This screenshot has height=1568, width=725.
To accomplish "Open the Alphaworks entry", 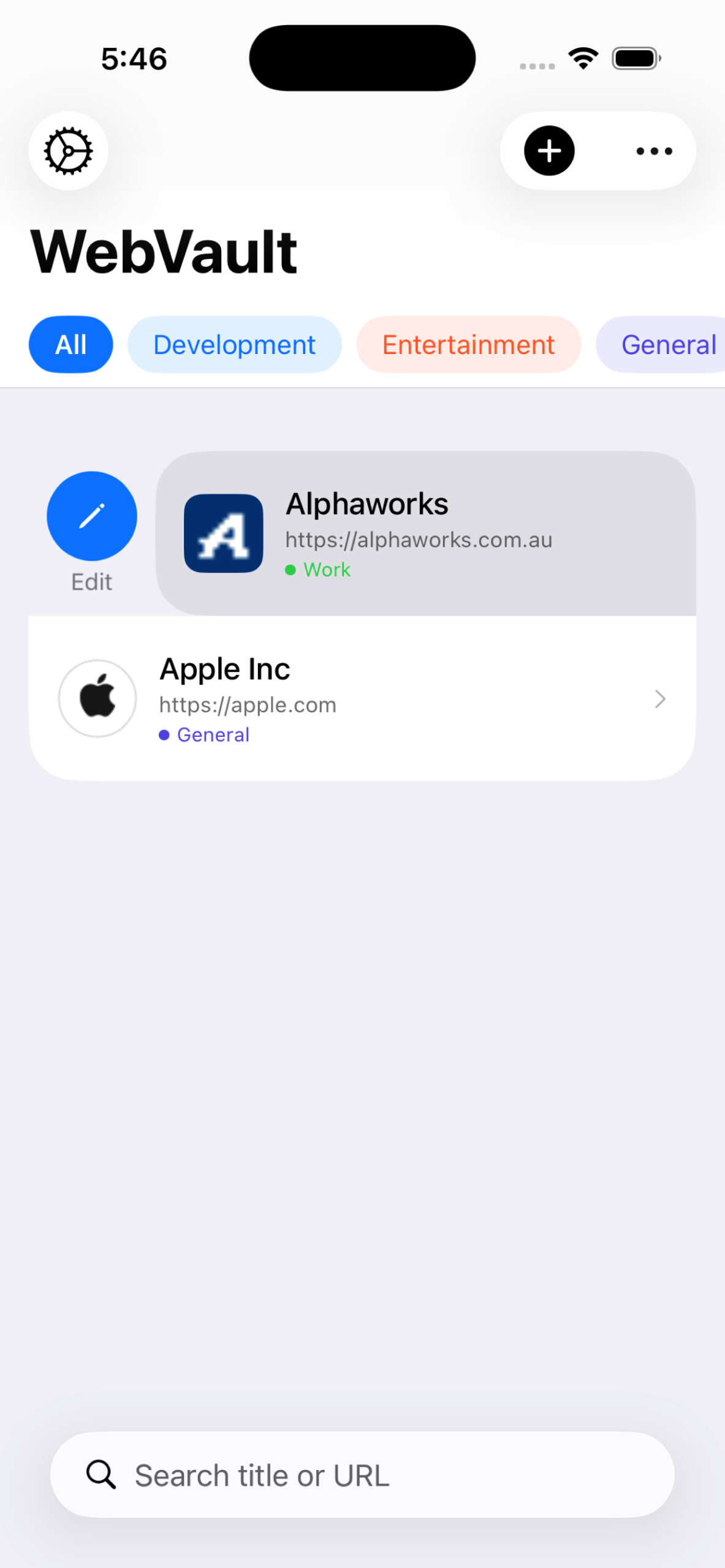I will [425, 533].
